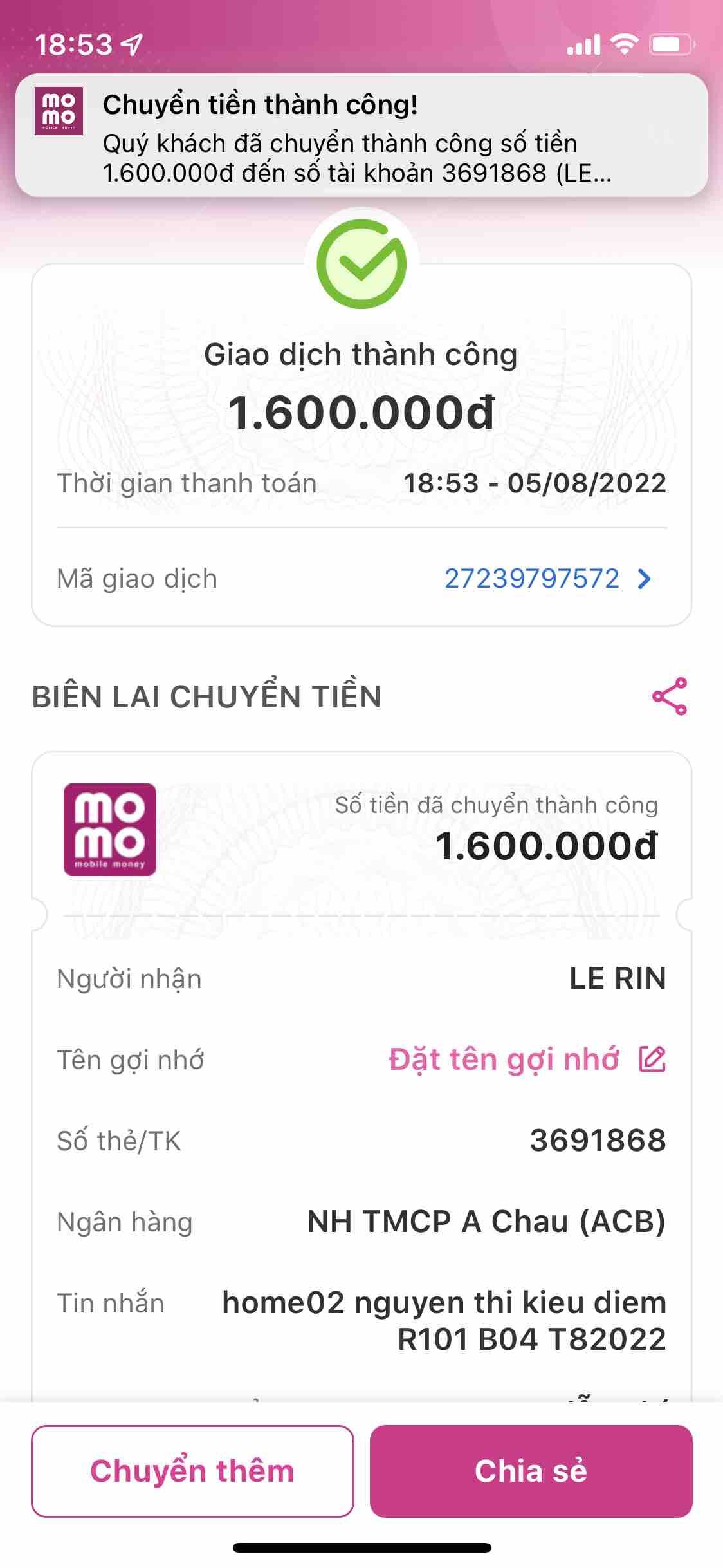Tap the "Chia sẻ" button

(x=531, y=1471)
